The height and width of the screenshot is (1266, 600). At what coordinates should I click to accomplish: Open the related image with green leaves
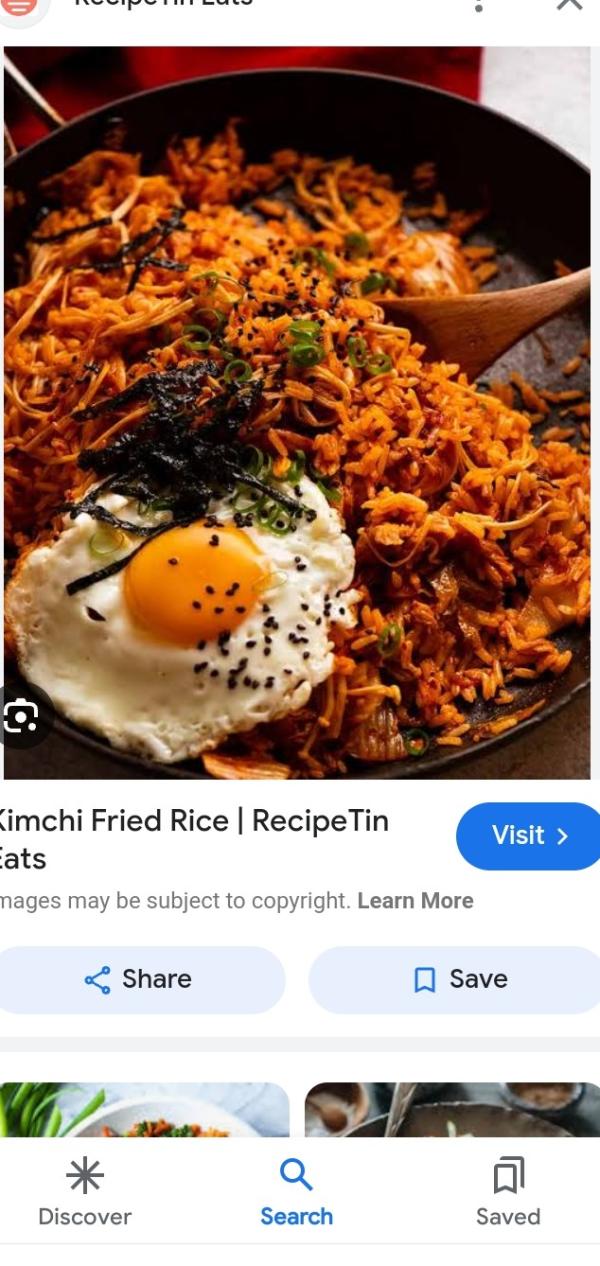pos(145,1110)
